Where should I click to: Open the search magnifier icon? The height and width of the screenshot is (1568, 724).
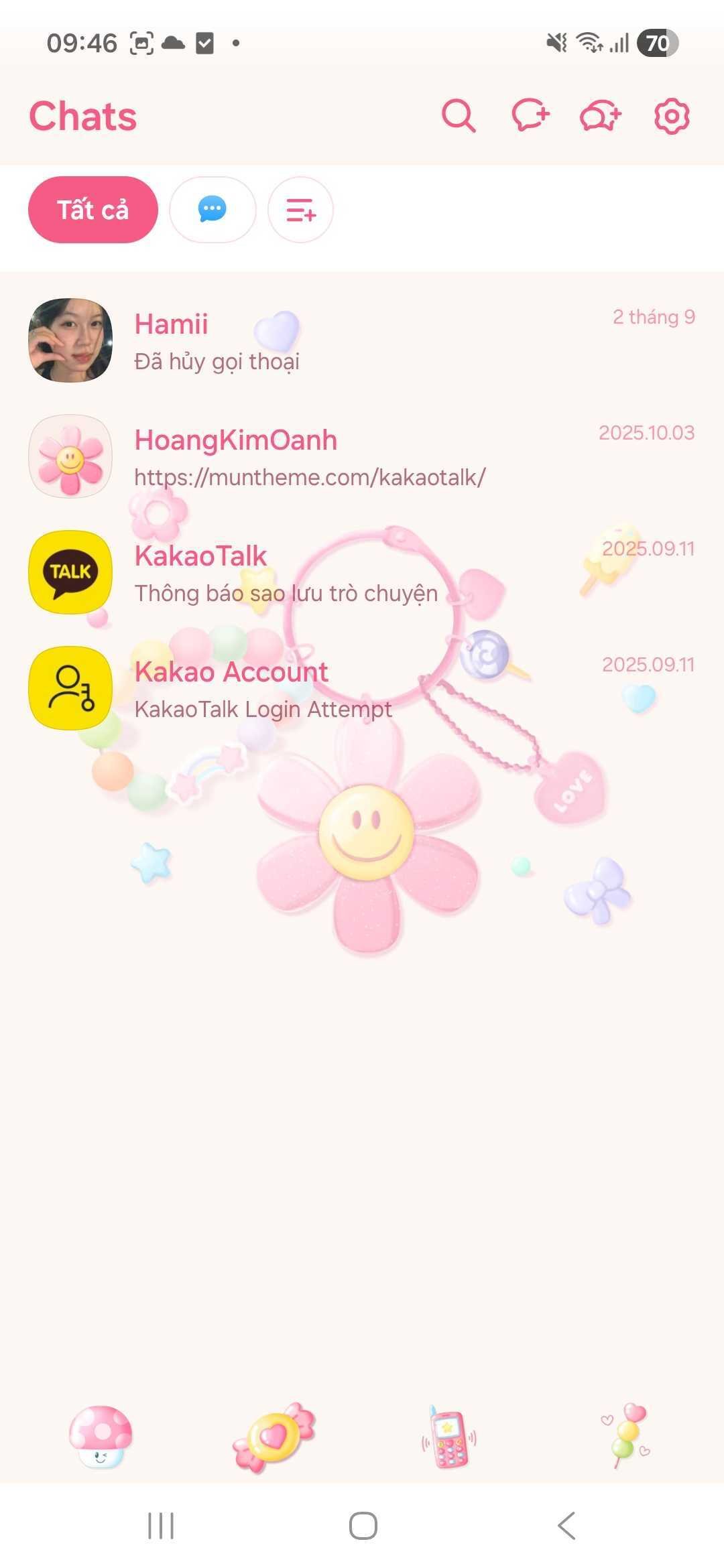click(459, 117)
